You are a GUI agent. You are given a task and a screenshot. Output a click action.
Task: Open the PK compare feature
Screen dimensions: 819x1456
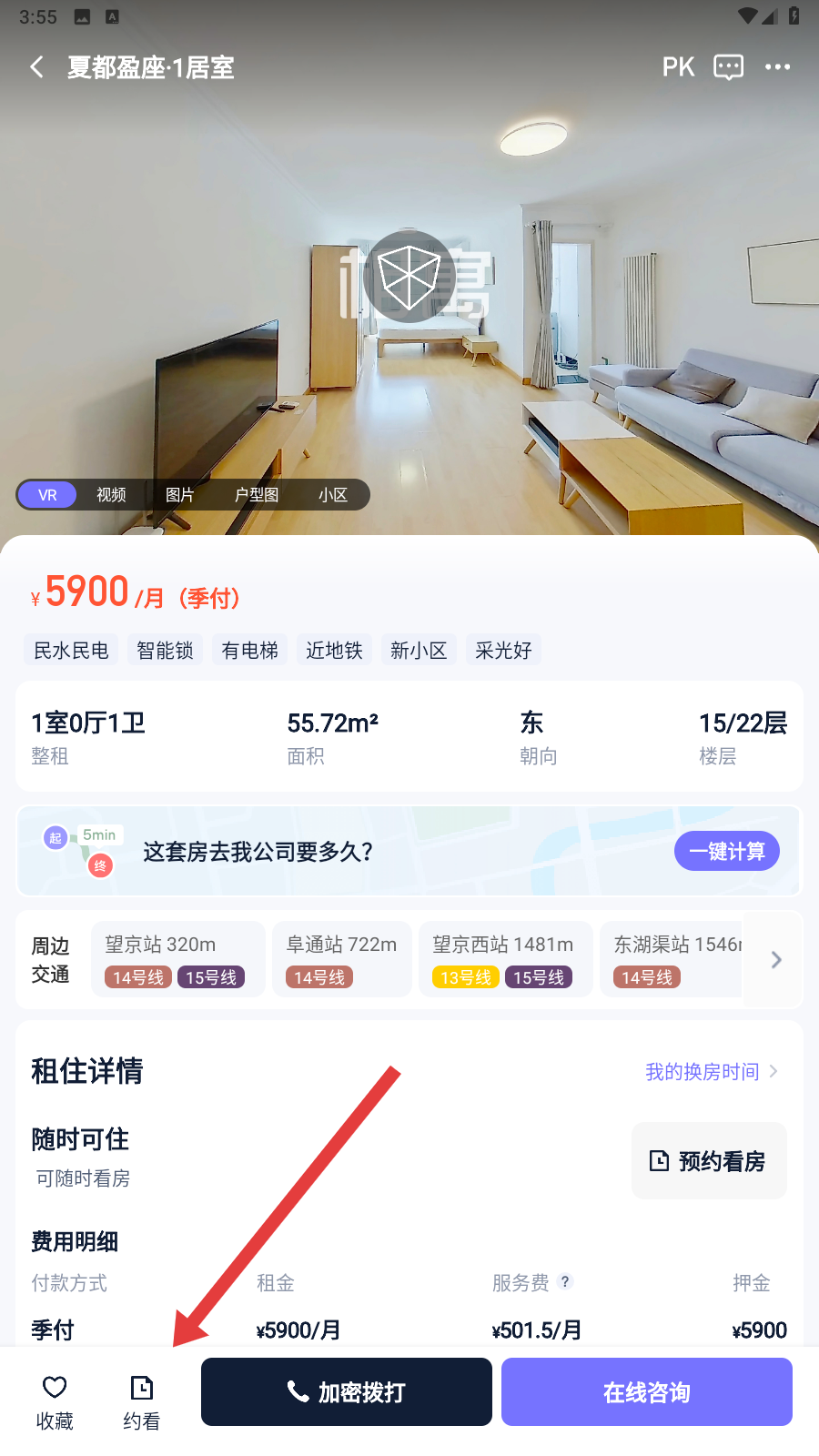(x=678, y=67)
